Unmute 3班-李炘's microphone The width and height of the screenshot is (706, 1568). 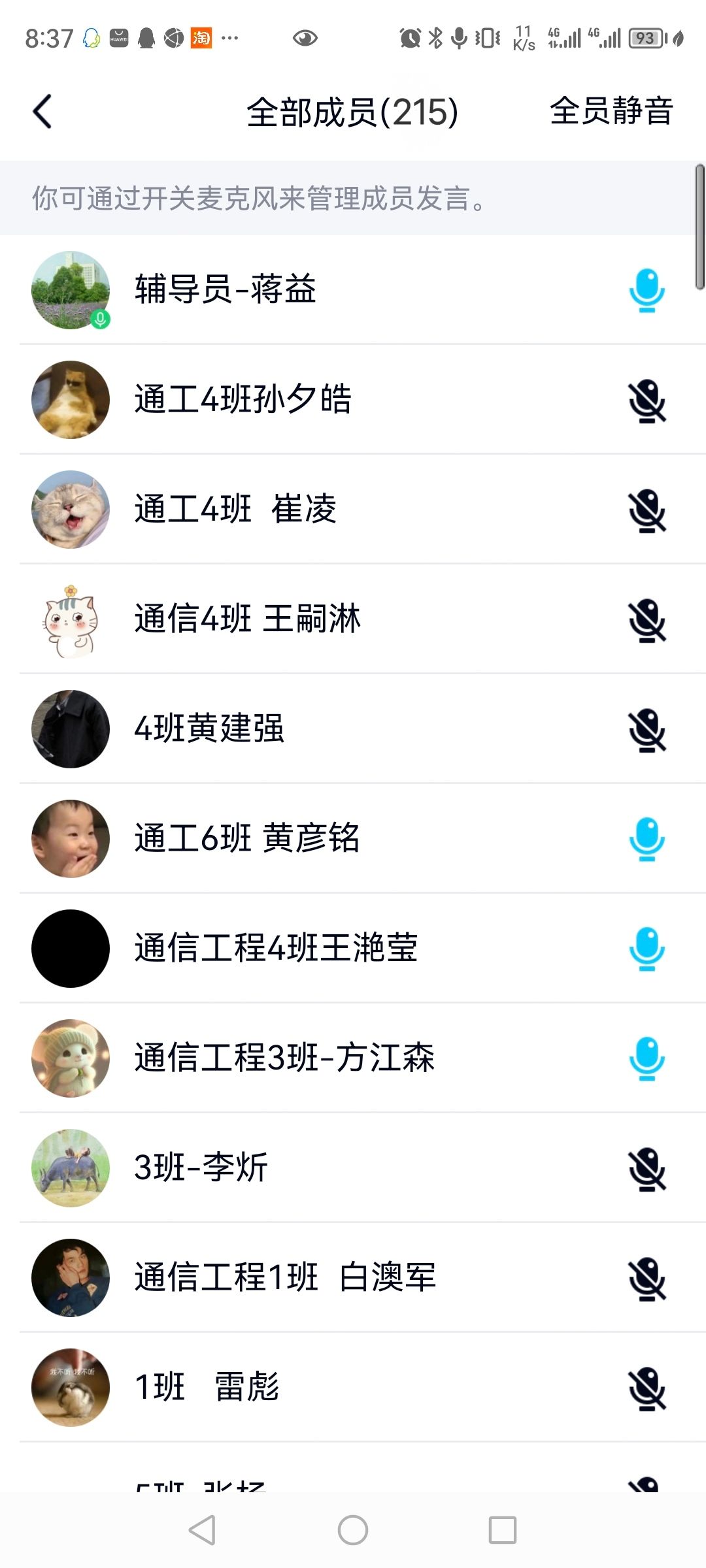click(x=647, y=1169)
